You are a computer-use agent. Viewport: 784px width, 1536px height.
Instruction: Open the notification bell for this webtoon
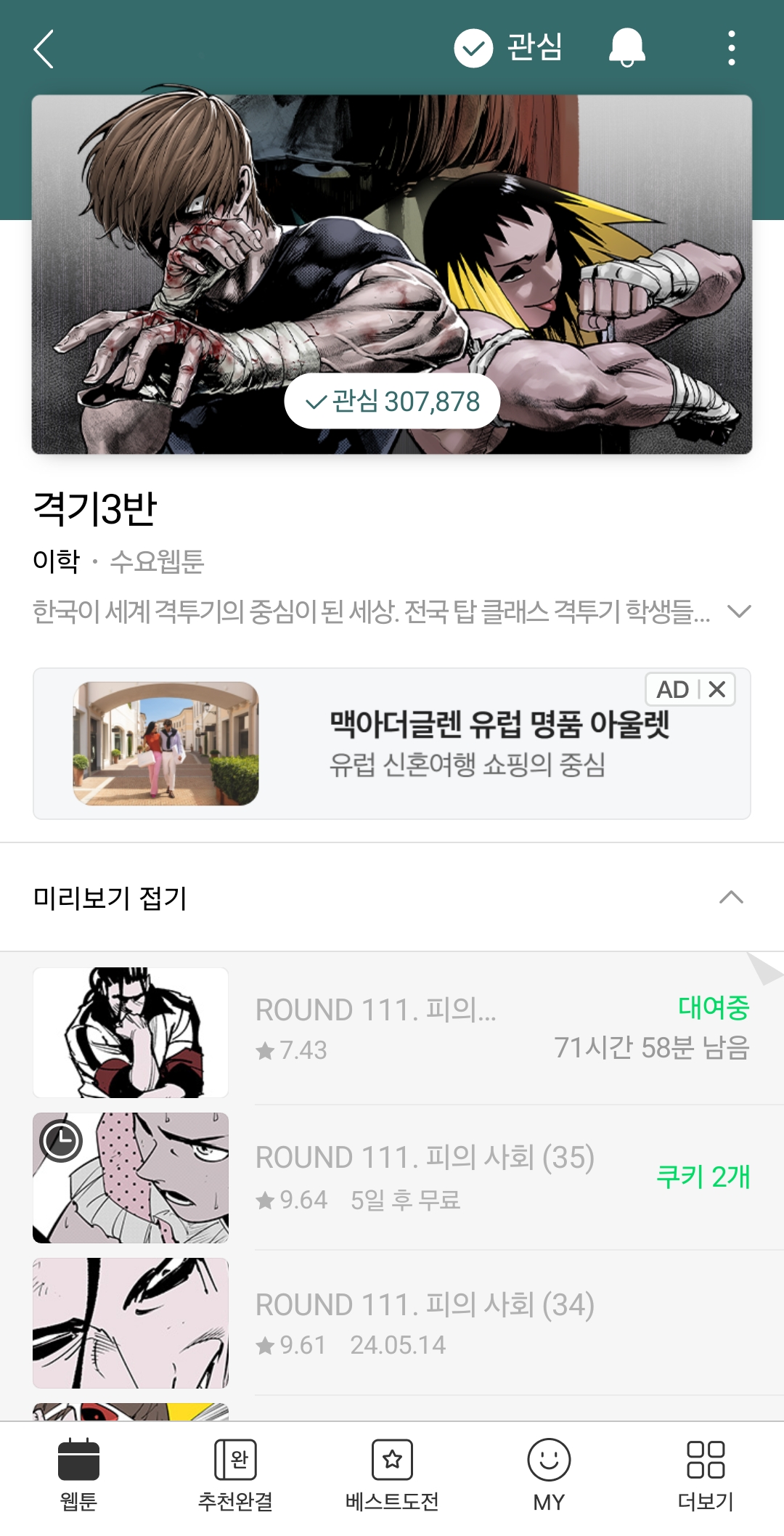click(627, 48)
